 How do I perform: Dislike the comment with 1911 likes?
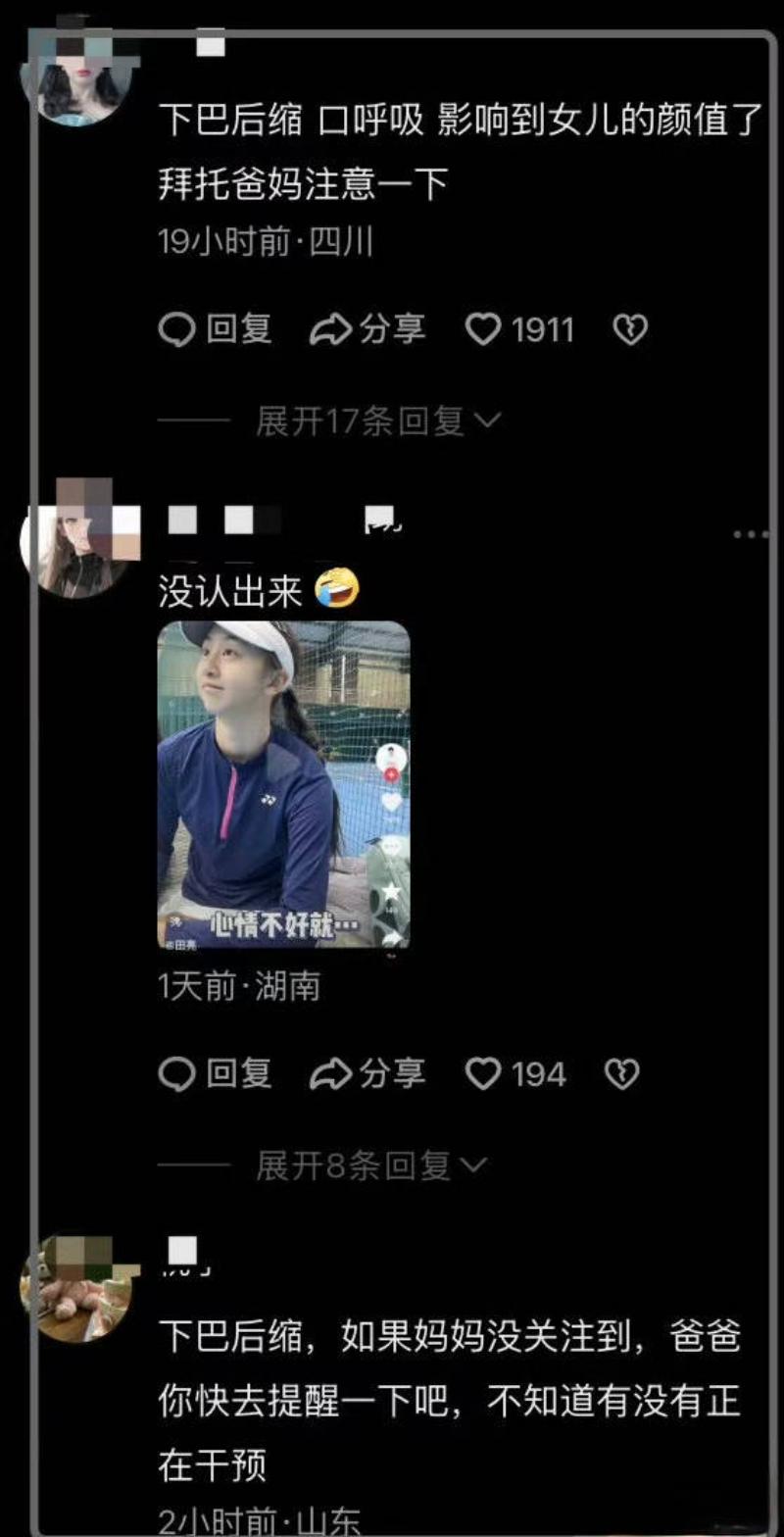(x=630, y=330)
